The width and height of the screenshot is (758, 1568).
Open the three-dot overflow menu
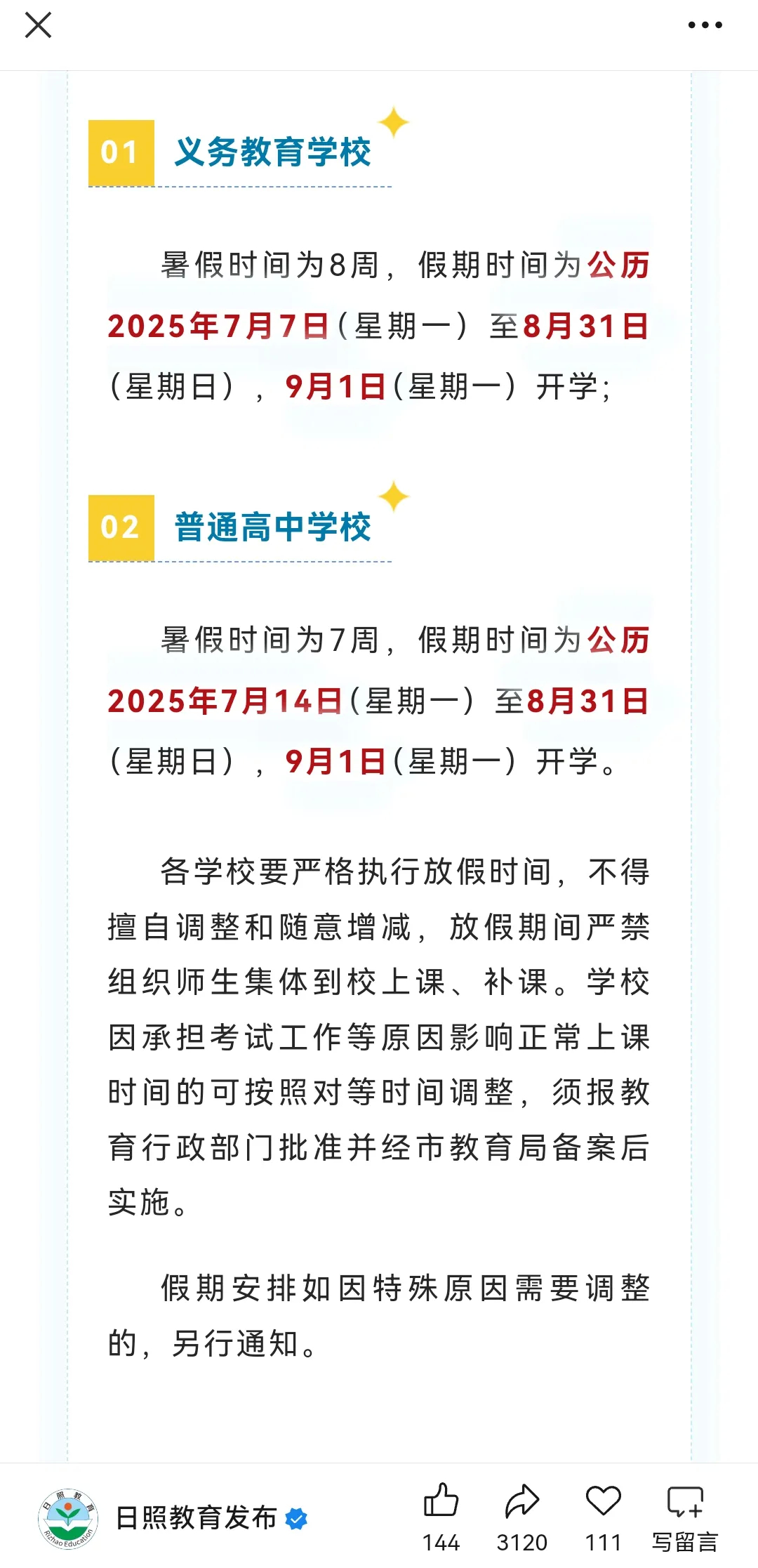point(705,25)
